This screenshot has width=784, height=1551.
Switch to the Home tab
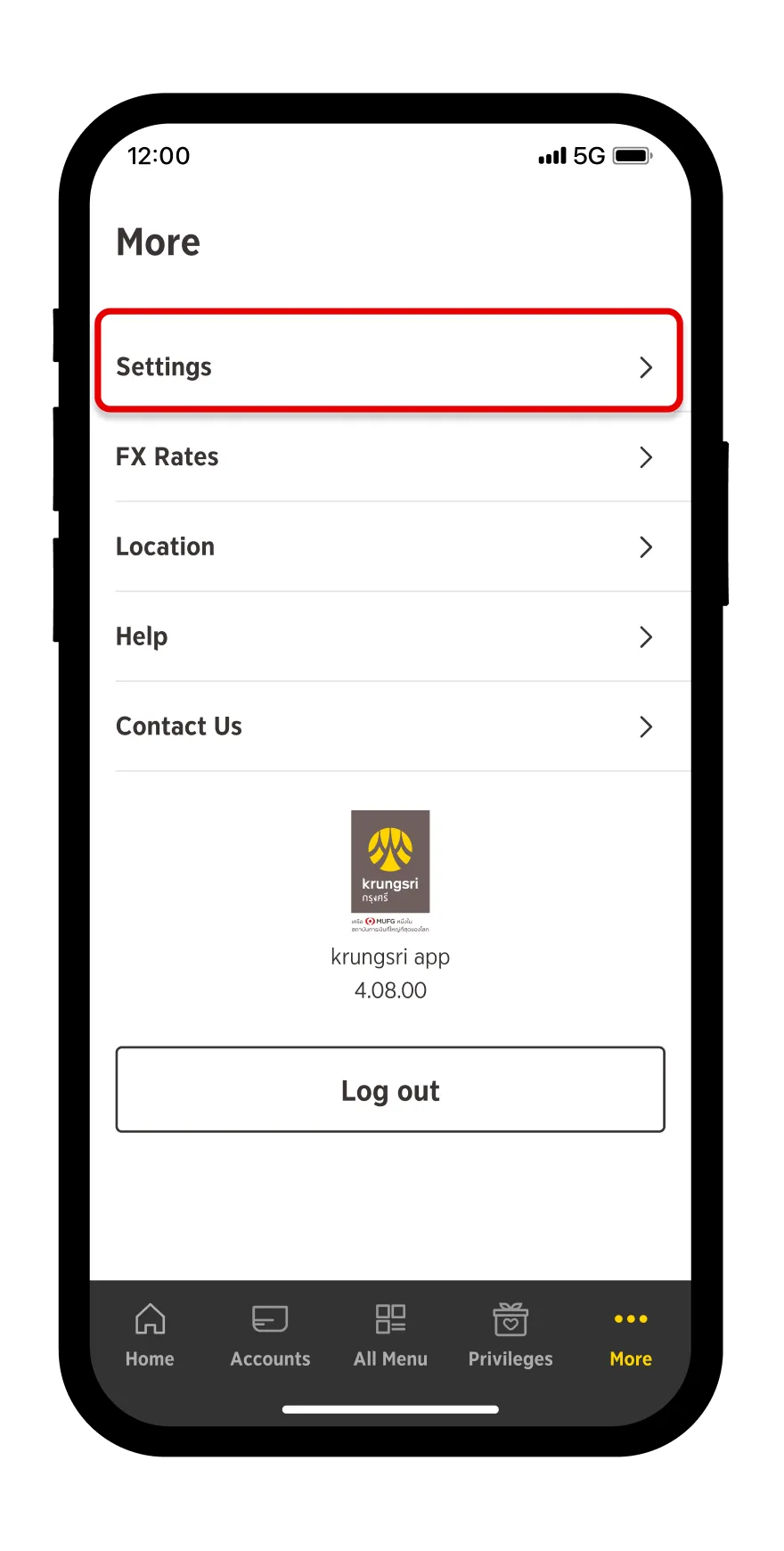click(150, 1334)
